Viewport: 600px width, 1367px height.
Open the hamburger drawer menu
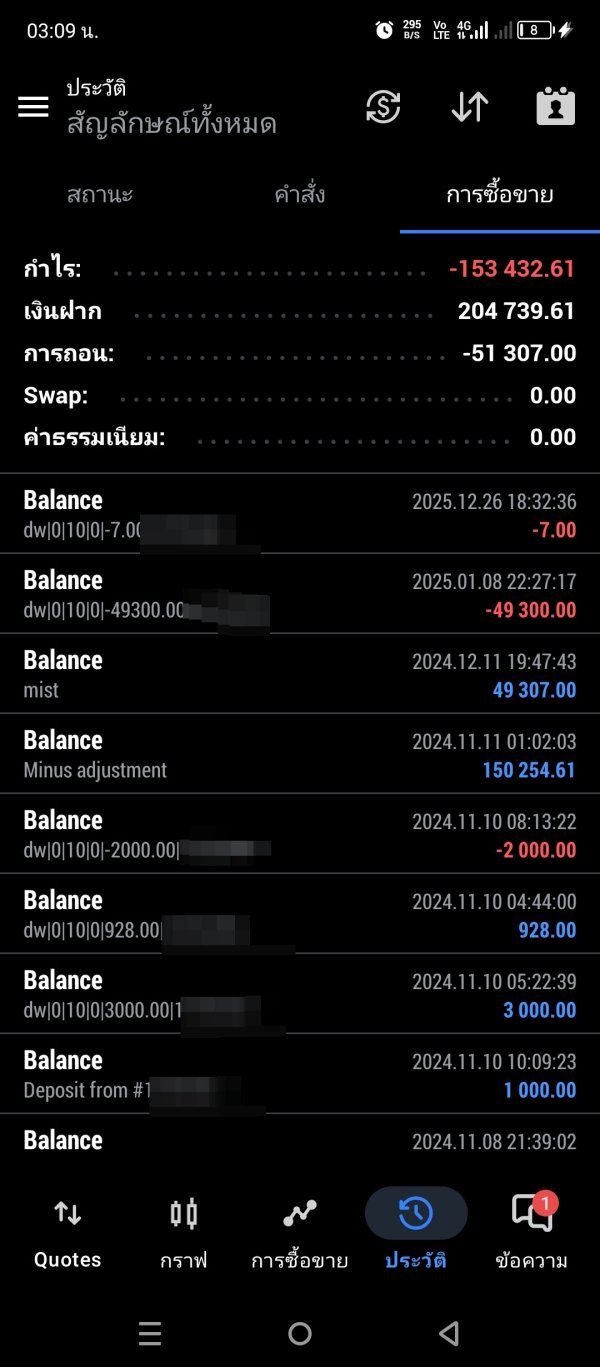pyautogui.click(x=33, y=107)
